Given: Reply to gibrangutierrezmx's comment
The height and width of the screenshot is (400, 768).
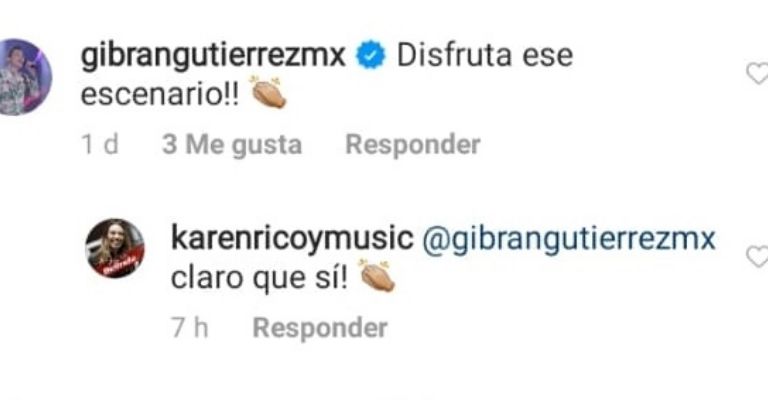Looking at the screenshot, I should [x=412, y=144].
